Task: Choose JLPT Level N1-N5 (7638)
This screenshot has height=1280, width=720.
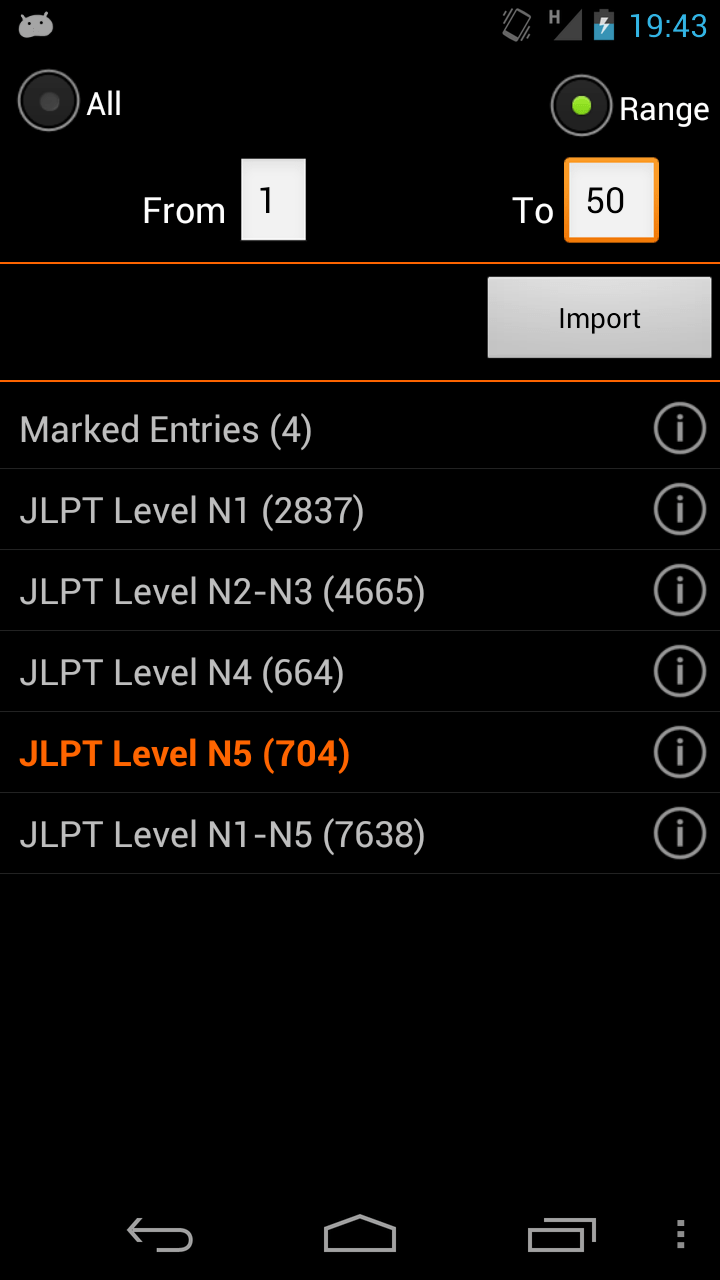Action: (222, 835)
